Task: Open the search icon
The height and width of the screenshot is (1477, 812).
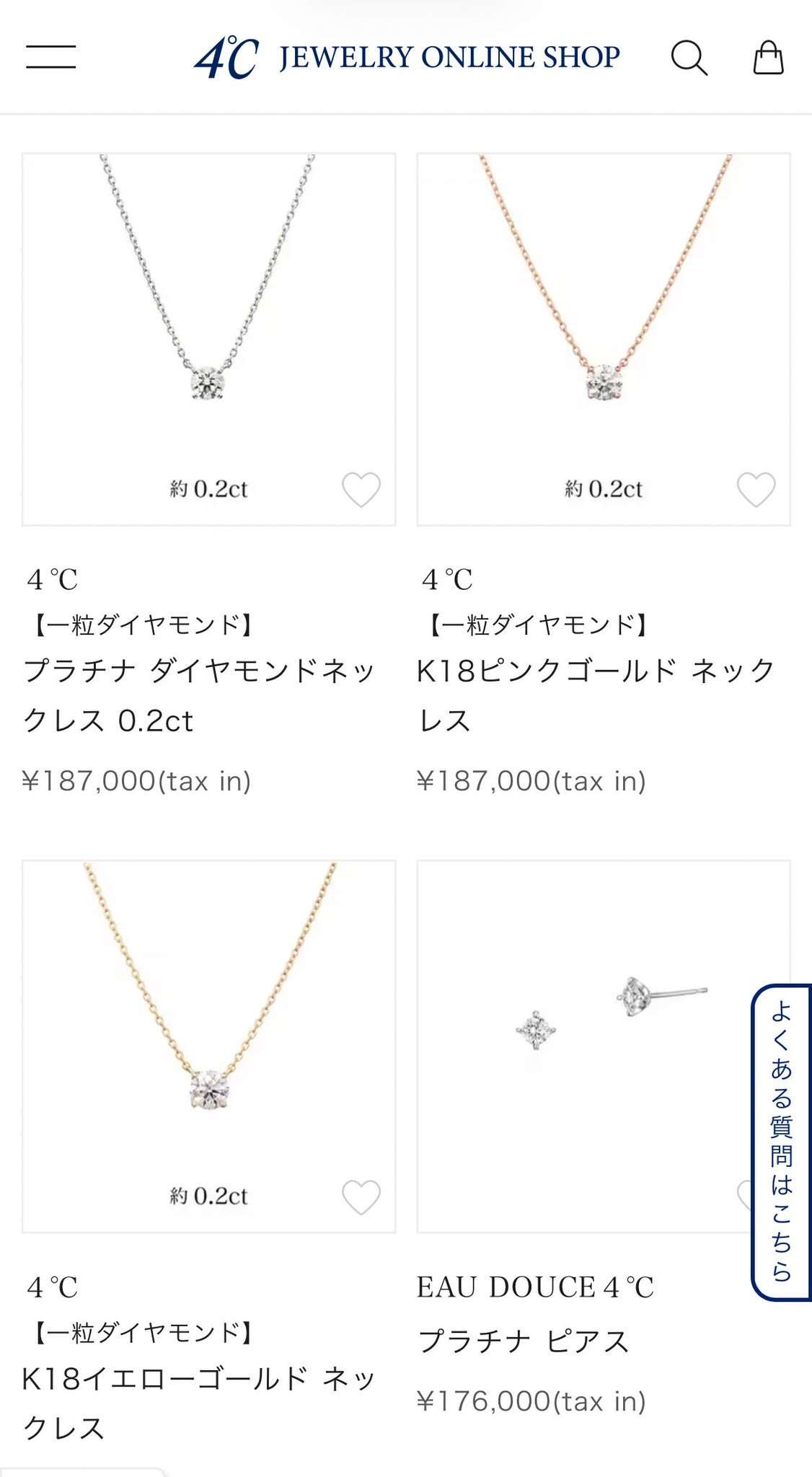Action: 689,58
